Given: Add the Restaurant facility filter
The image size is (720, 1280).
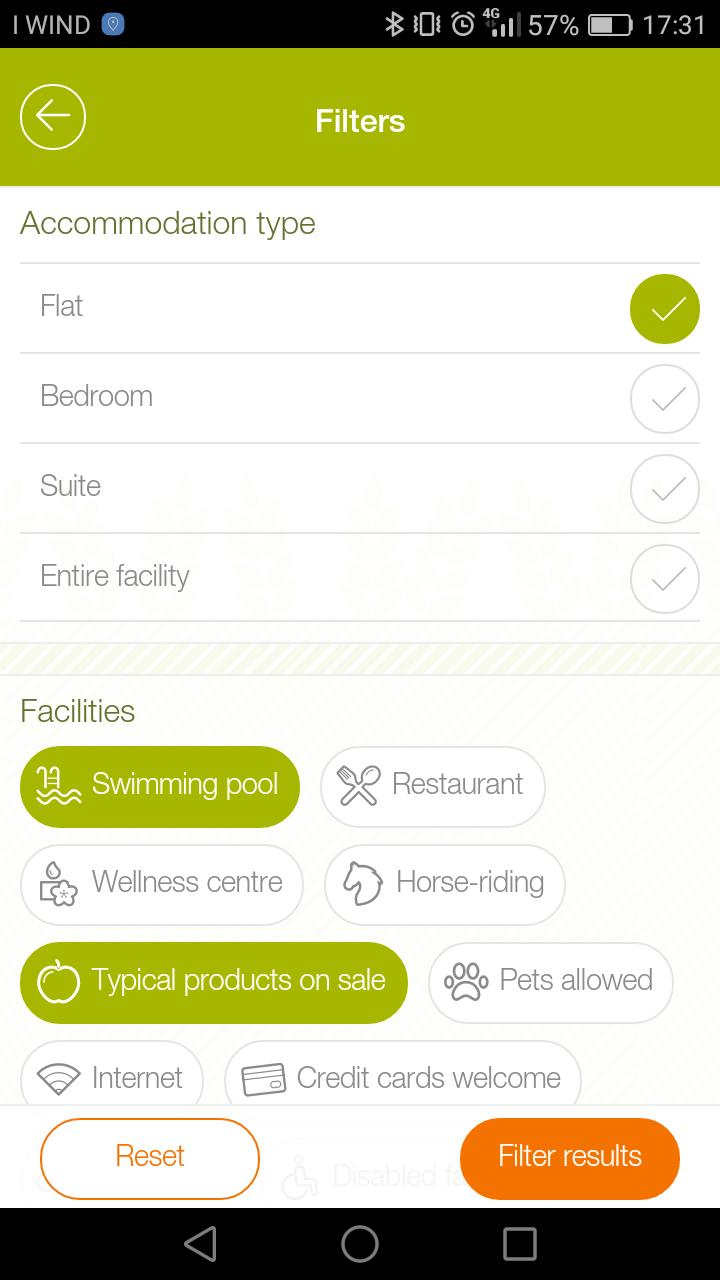Looking at the screenshot, I should click(432, 786).
